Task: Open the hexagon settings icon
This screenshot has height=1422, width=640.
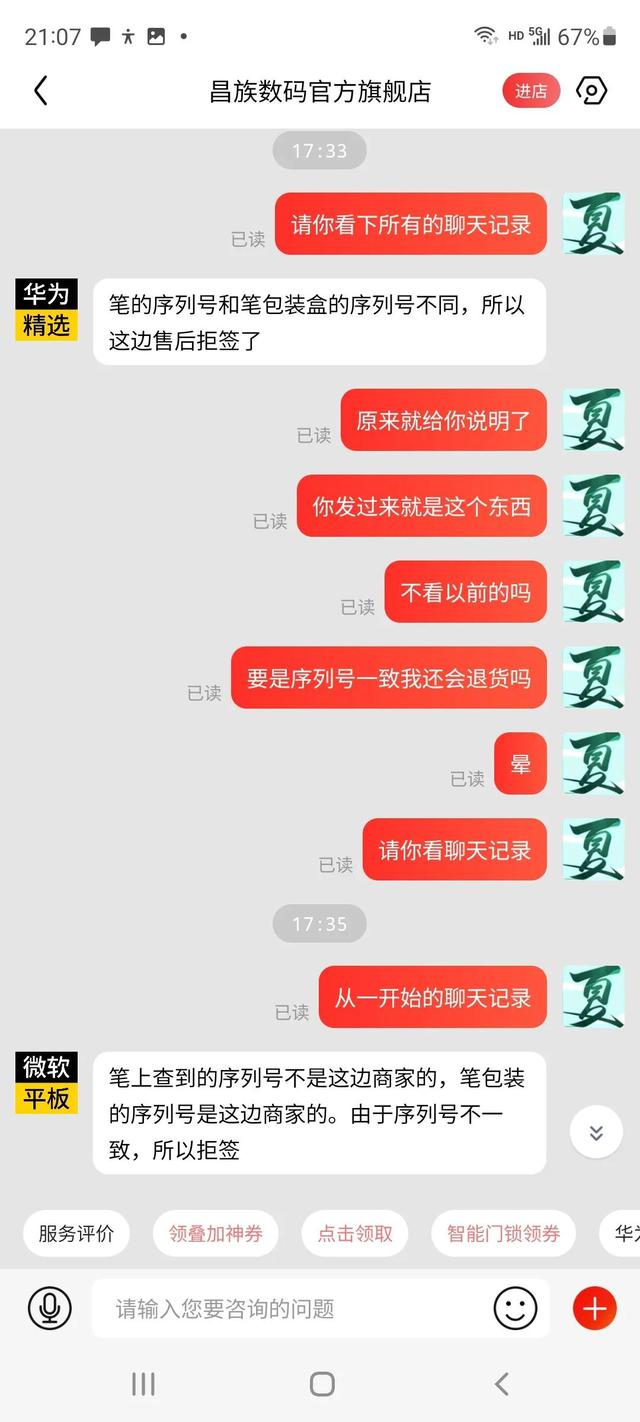Action: [x=591, y=91]
